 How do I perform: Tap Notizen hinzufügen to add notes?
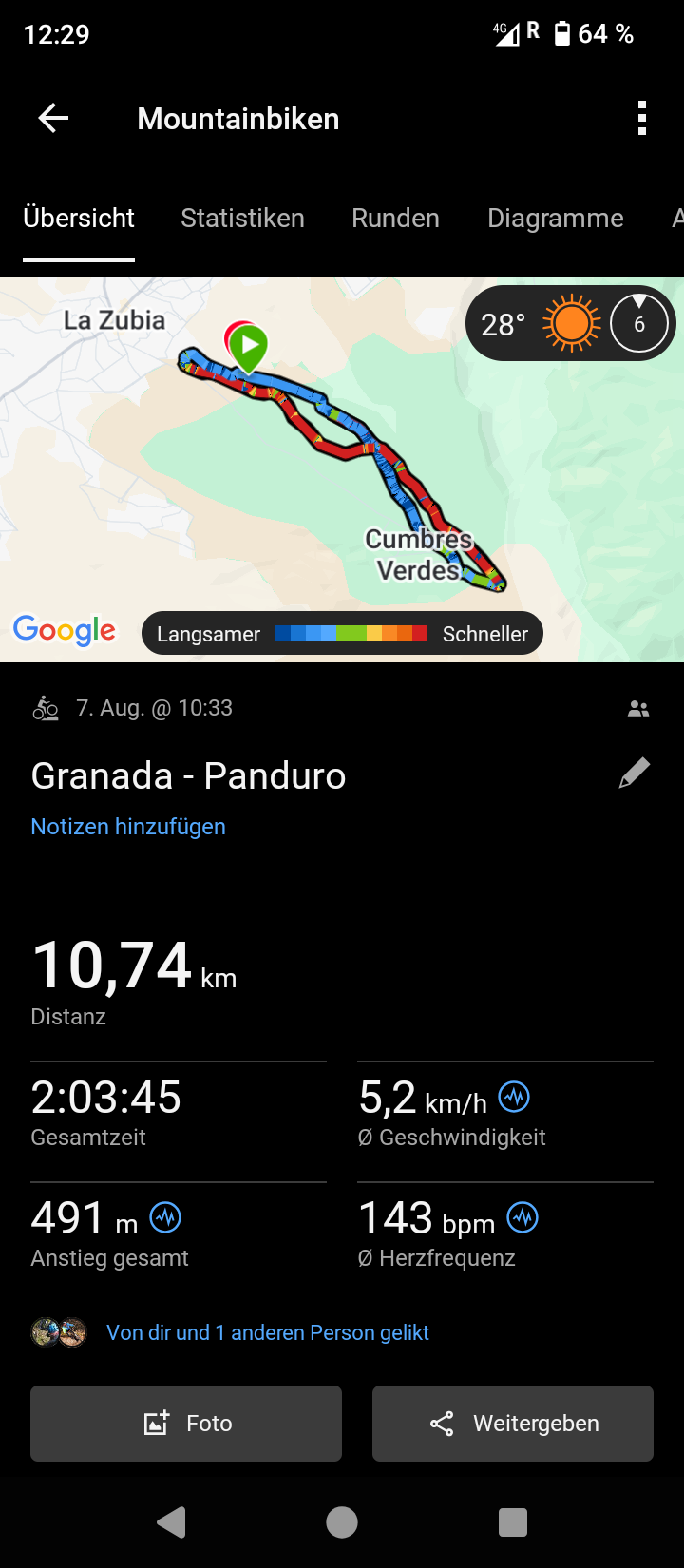click(128, 827)
